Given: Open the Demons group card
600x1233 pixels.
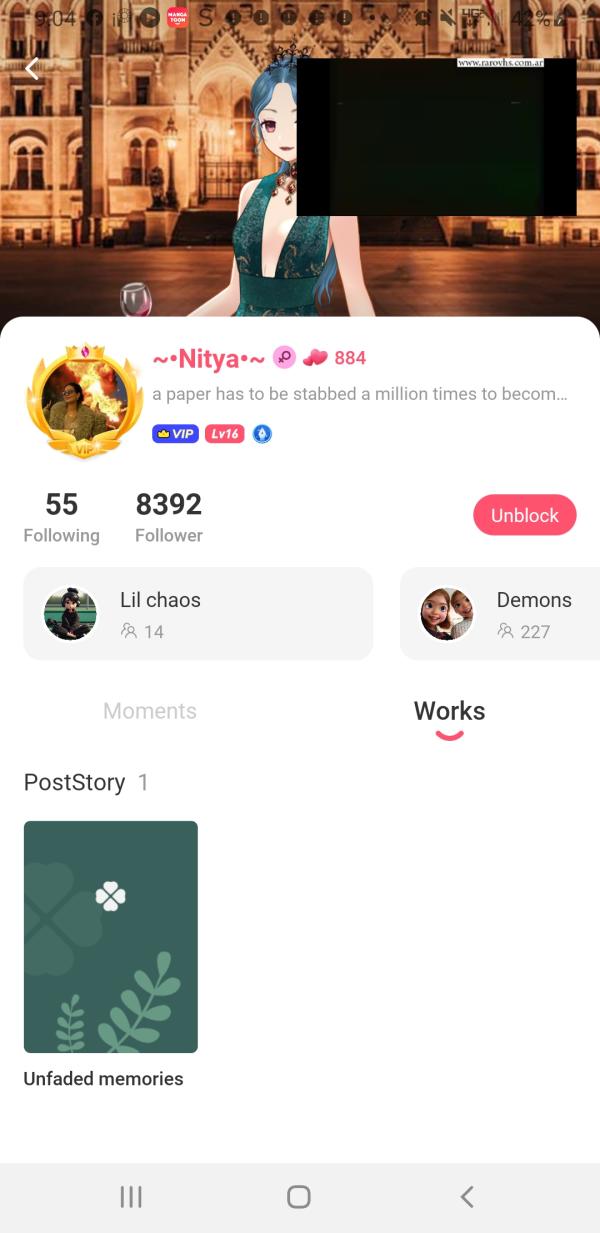Looking at the screenshot, I should (x=500, y=614).
